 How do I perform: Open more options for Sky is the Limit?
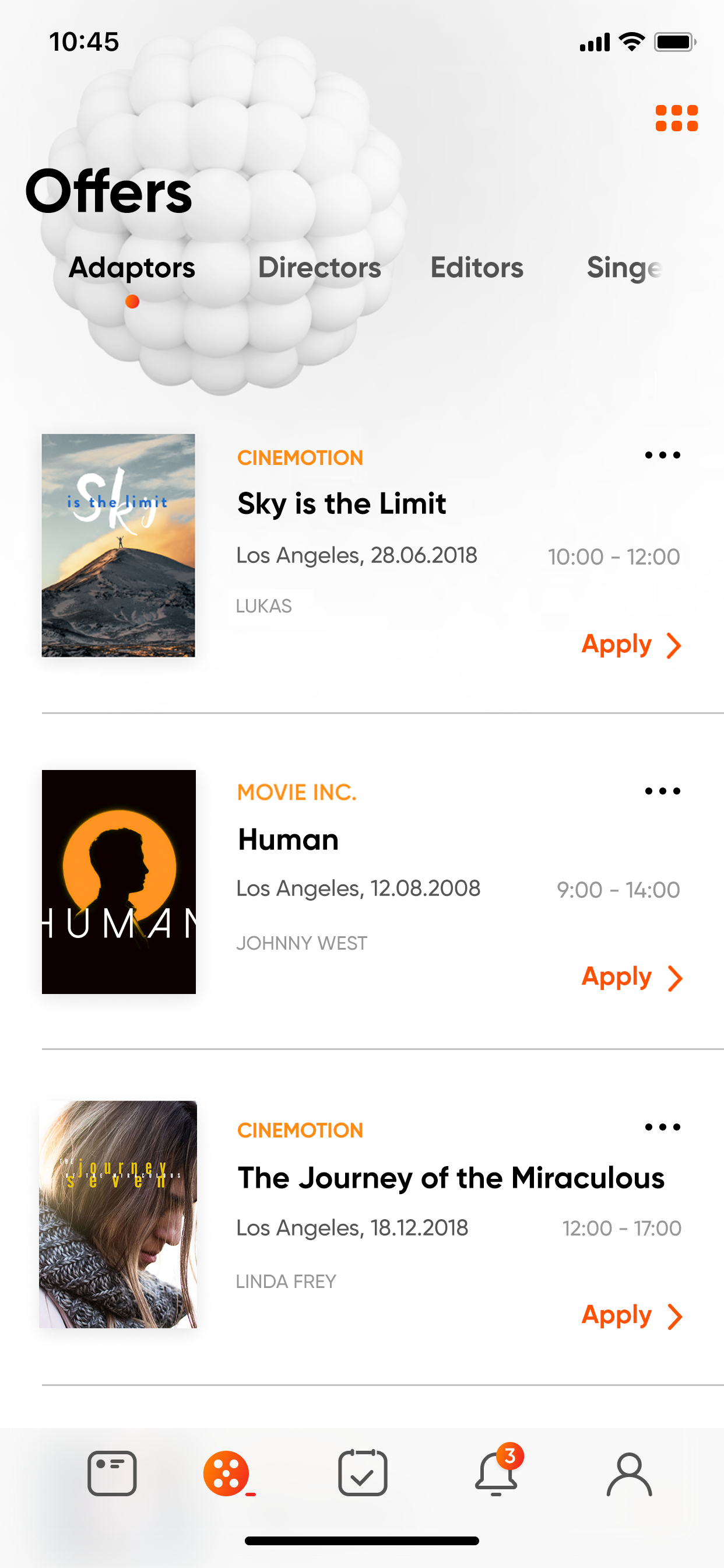click(663, 456)
